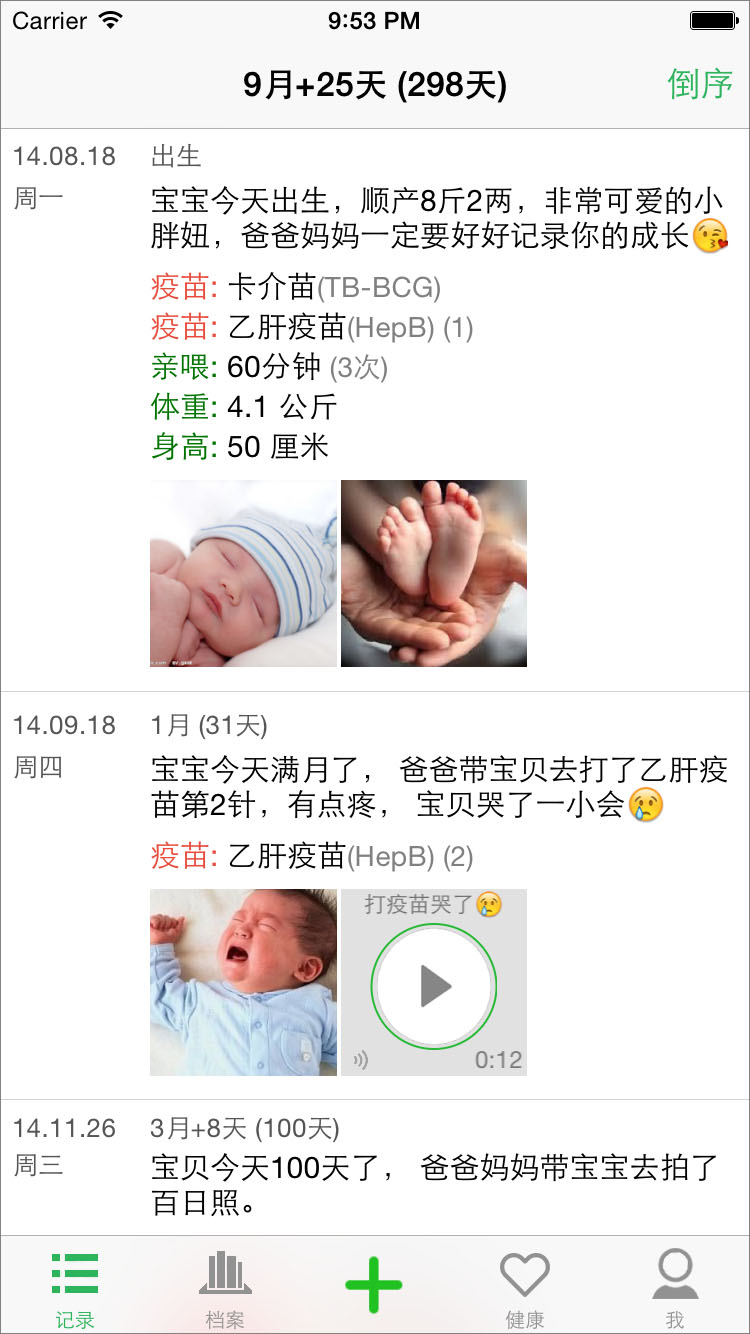750x1334 pixels.
Task: Open the sleeping newborn photo
Action: 243,573
